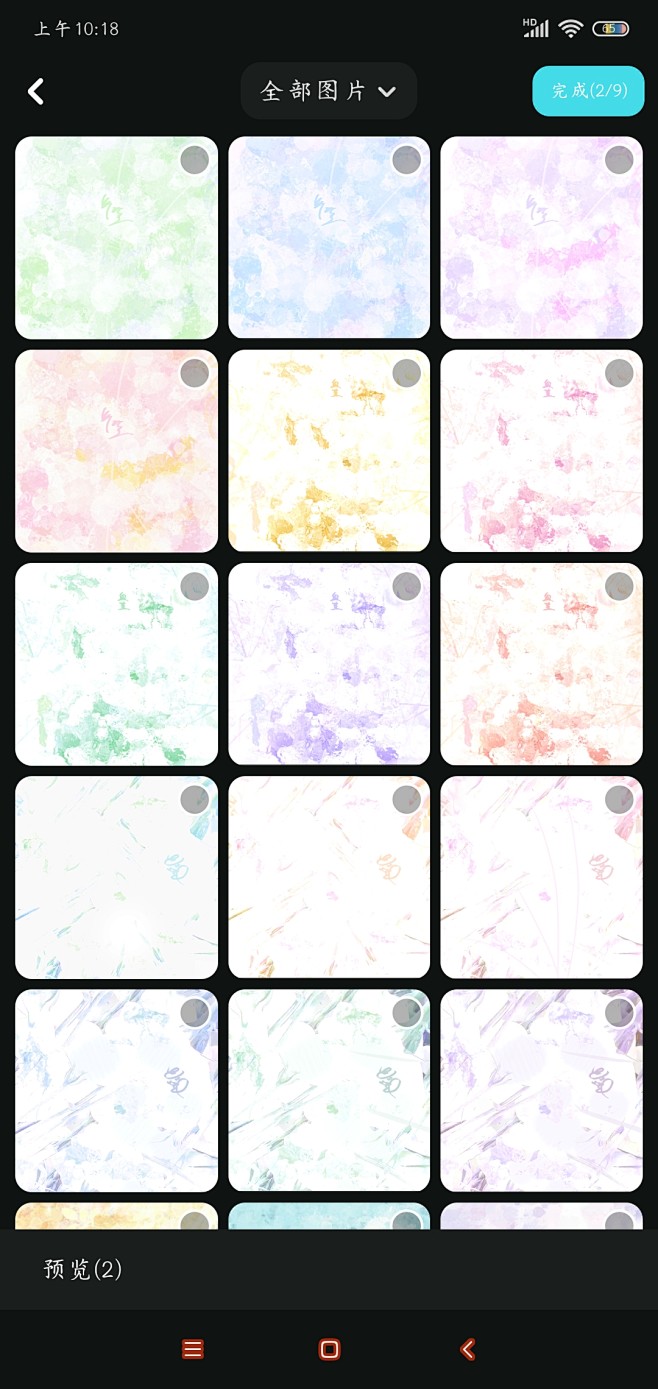Viewport: 658px width, 1389px height.
Task: Tap the 完成(2/9) button
Action: pos(588,91)
